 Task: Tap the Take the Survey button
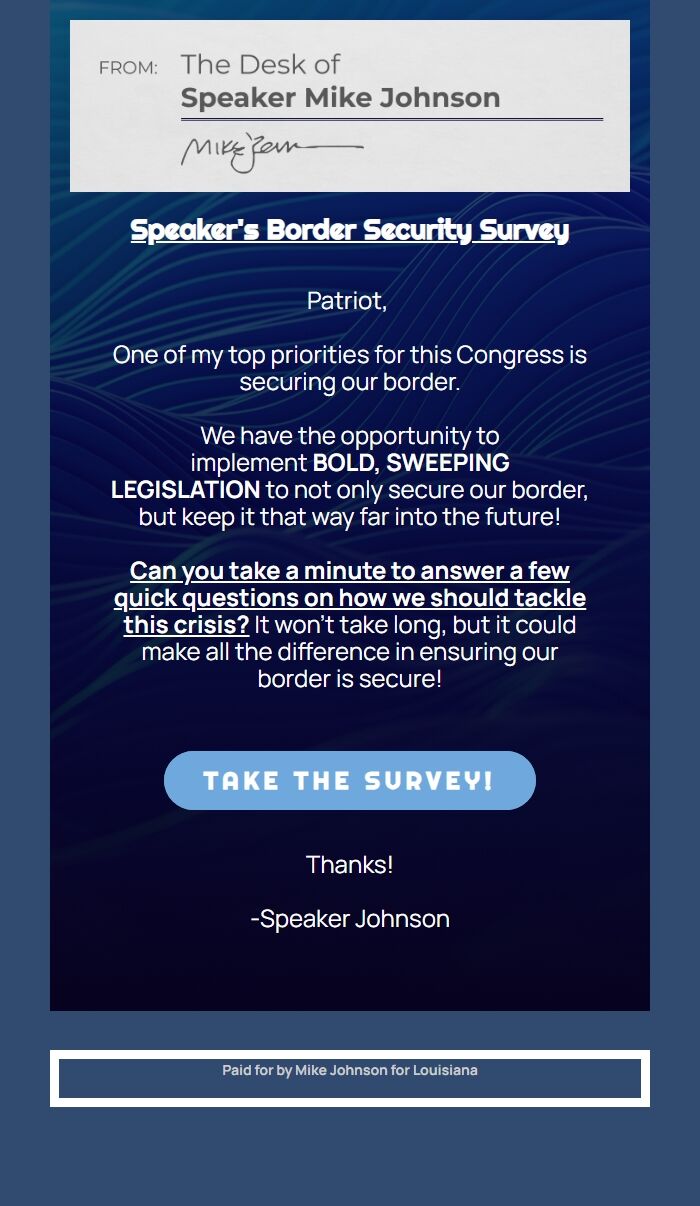click(349, 780)
